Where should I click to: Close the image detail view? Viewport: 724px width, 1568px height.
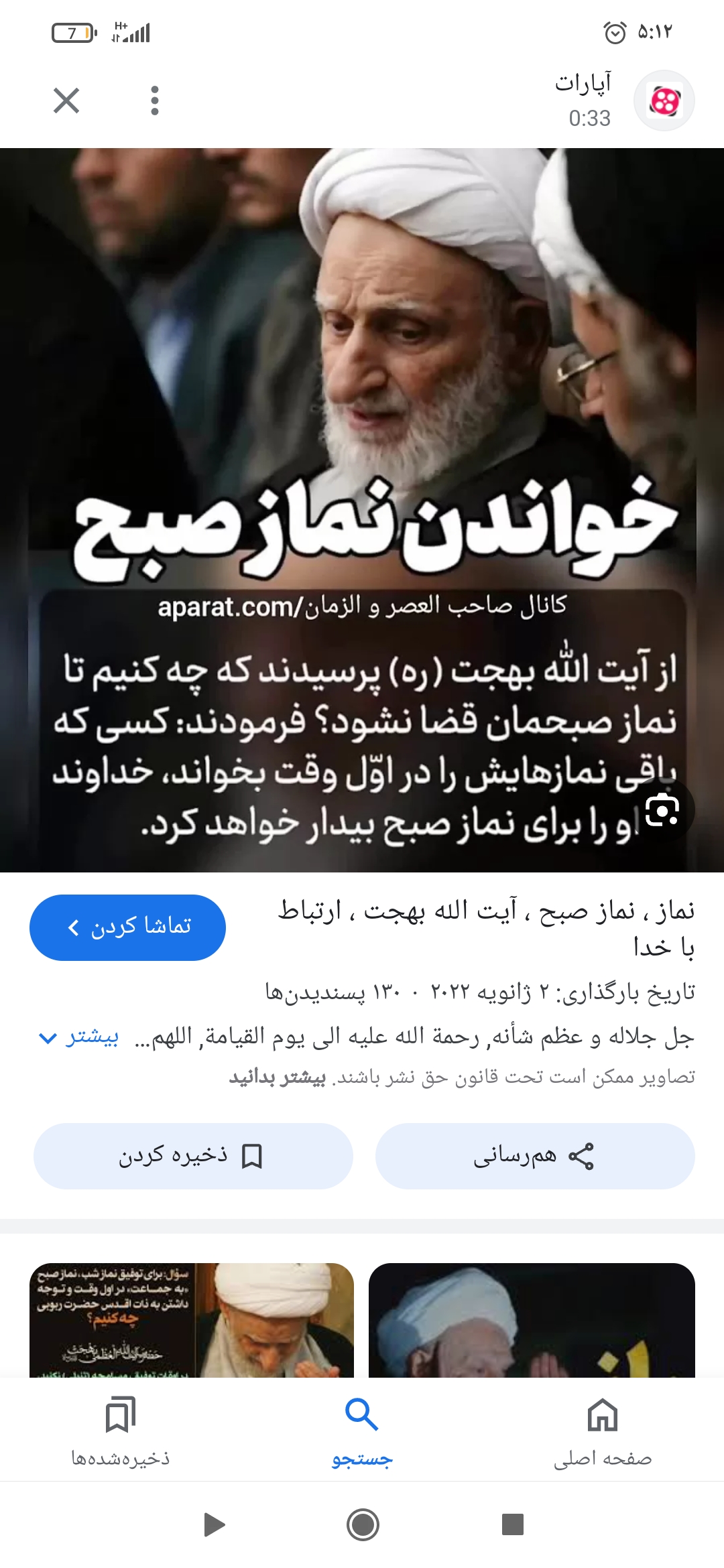pyautogui.click(x=66, y=101)
